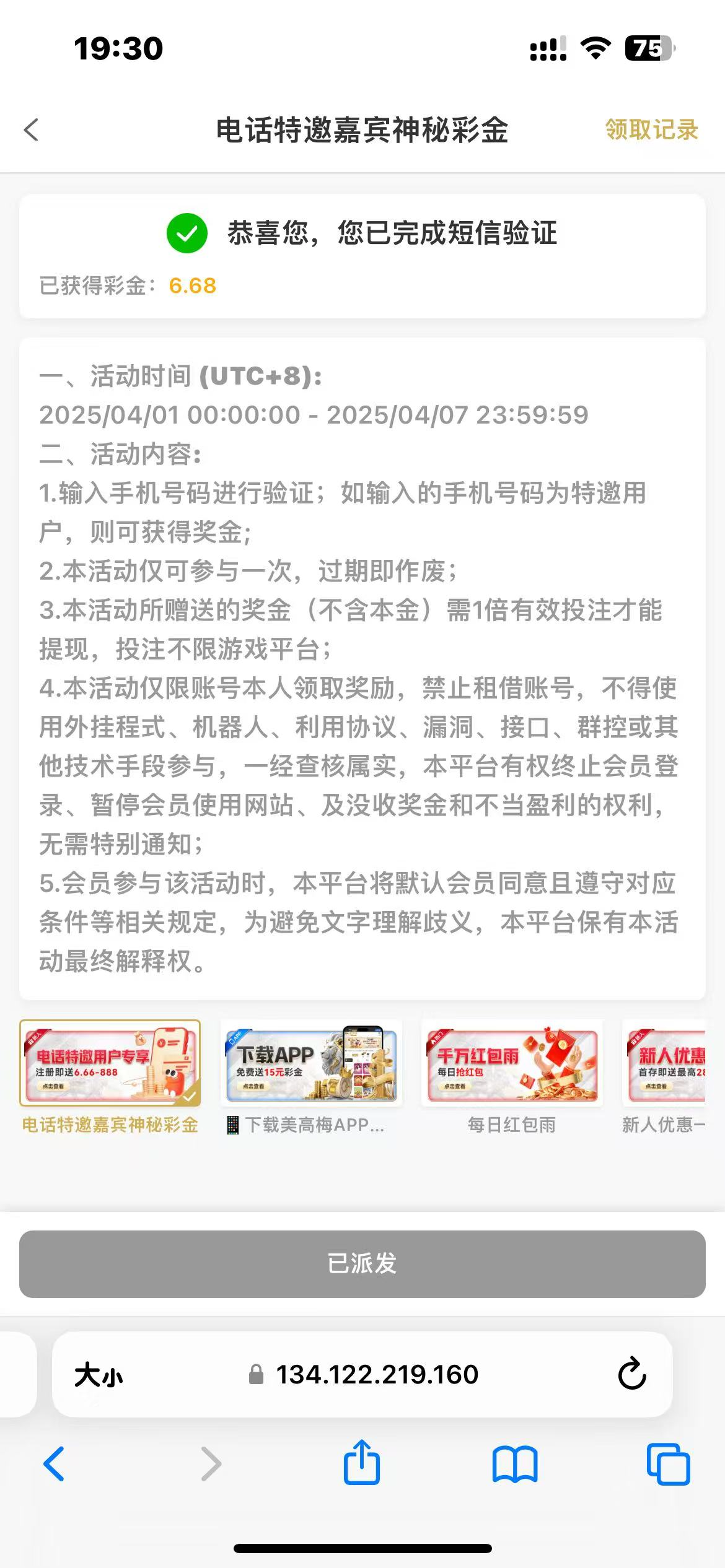The height and width of the screenshot is (1568, 725).
Task: Open the 新人优惠 promo card
Action: (x=666, y=1063)
